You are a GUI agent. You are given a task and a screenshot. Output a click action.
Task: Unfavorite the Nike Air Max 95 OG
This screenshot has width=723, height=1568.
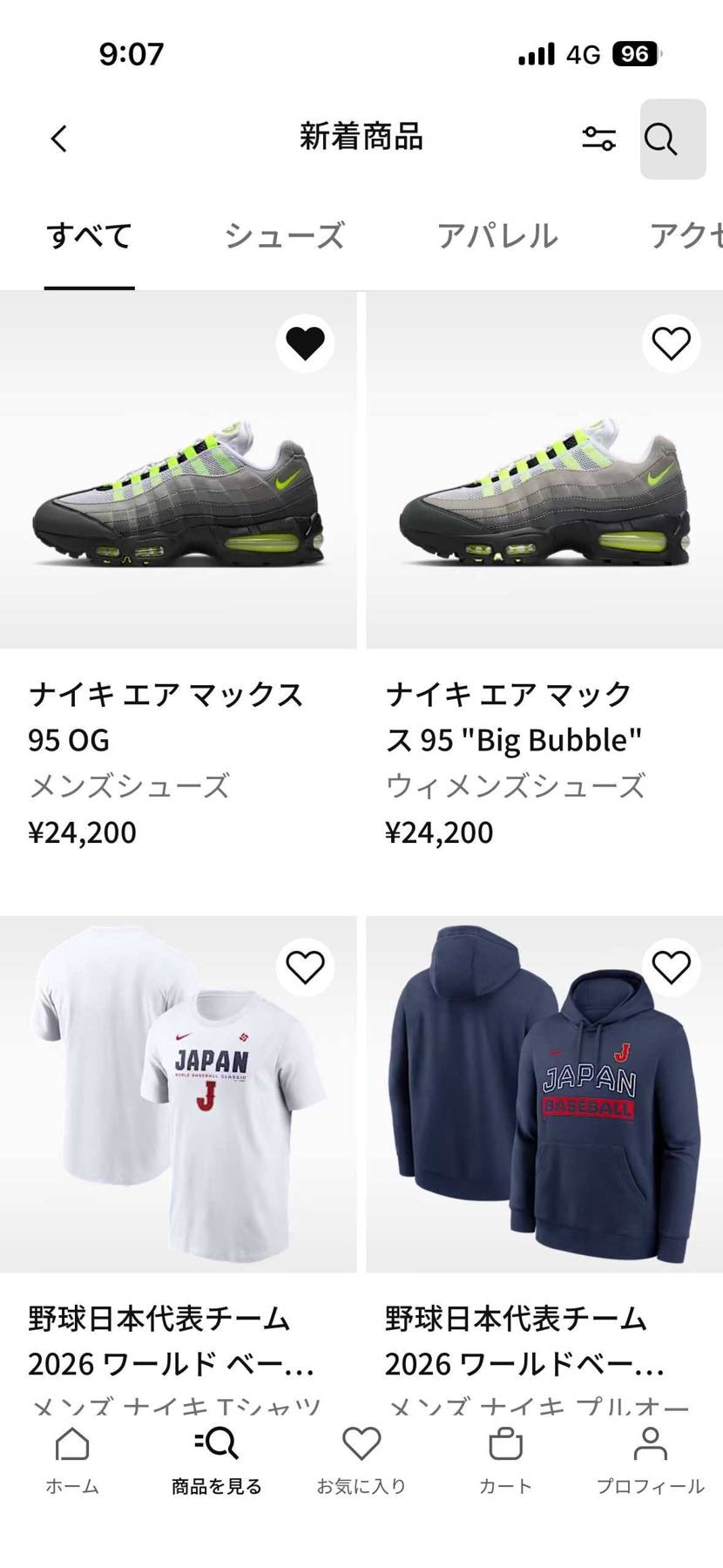[x=305, y=343]
